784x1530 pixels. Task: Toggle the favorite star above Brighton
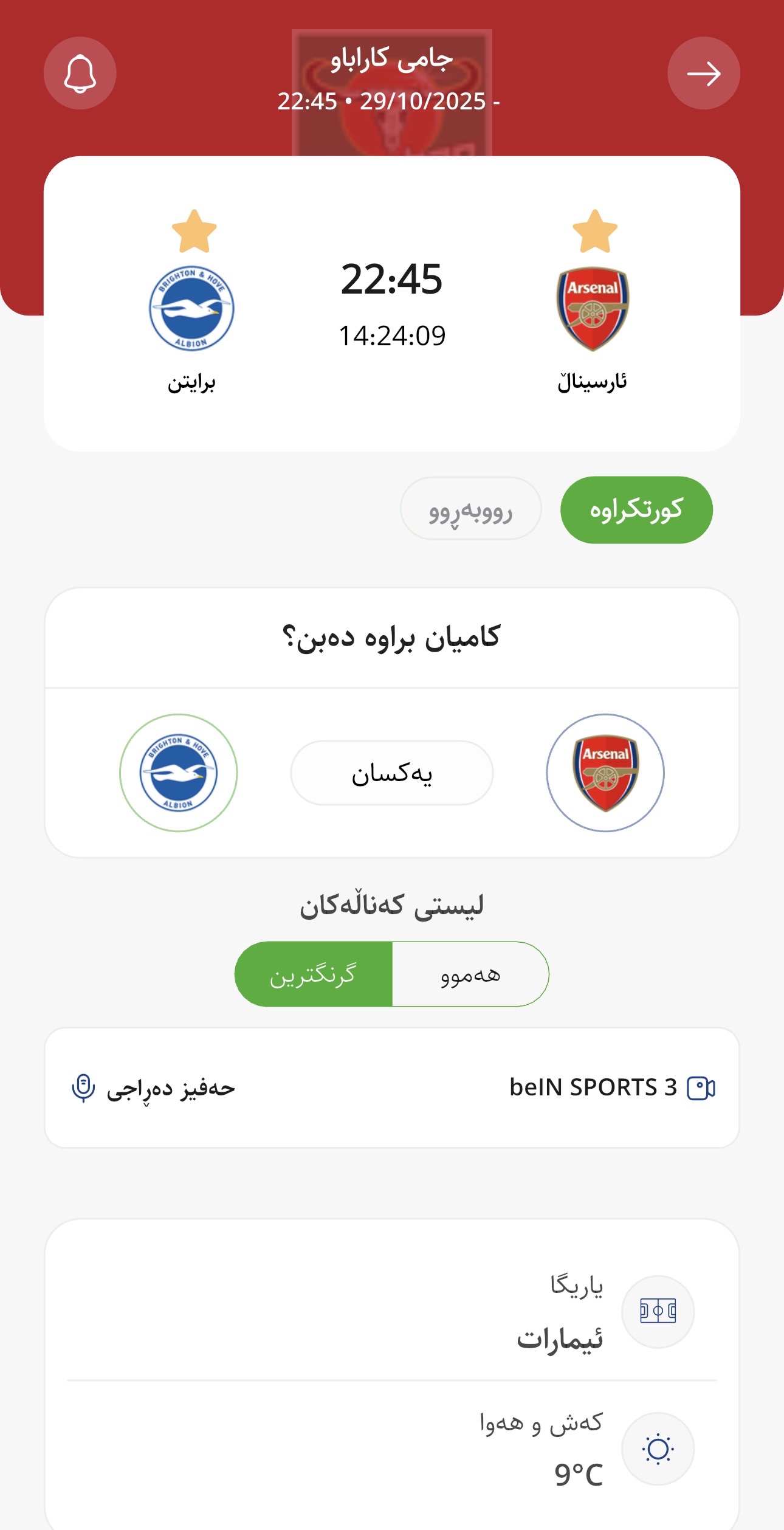194,232
